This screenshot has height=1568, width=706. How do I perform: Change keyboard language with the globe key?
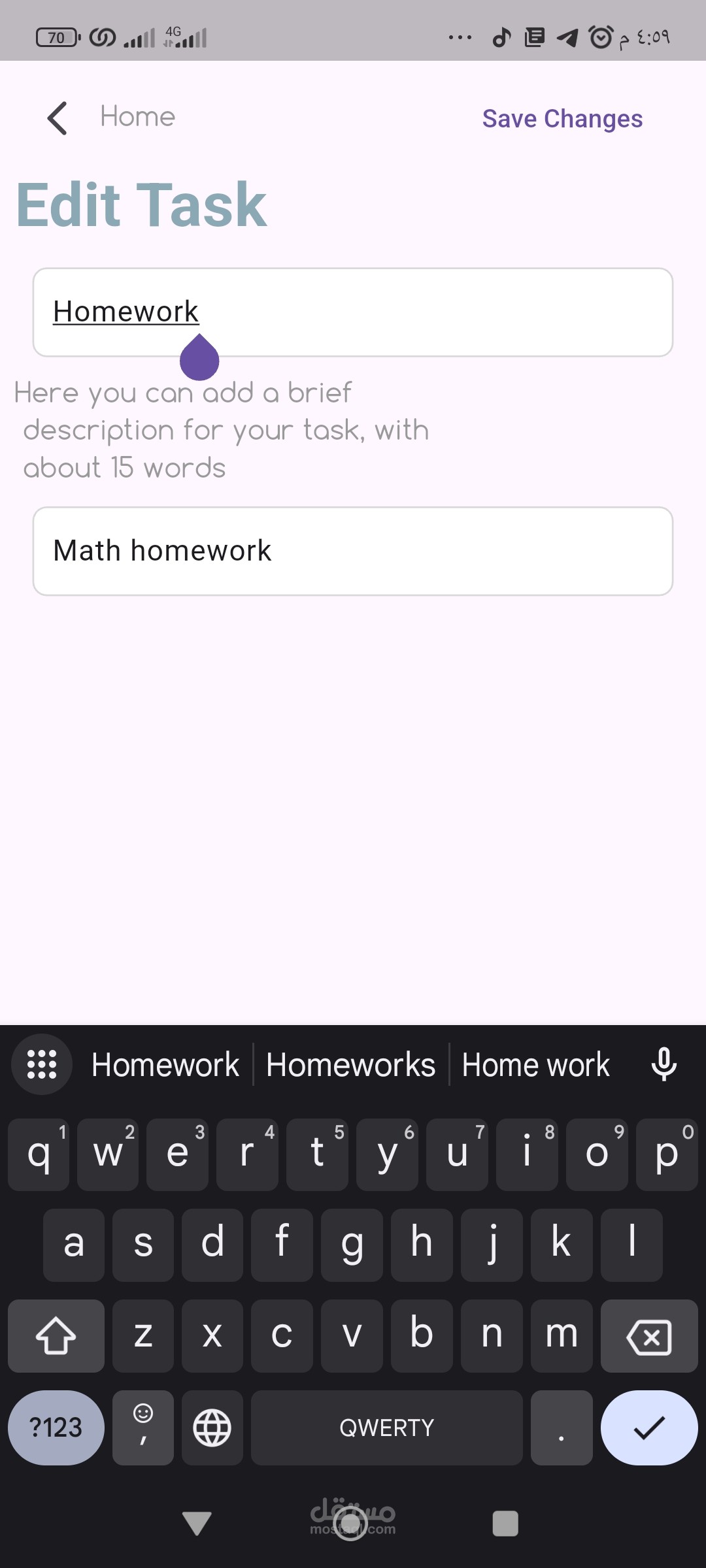click(x=212, y=1428)
